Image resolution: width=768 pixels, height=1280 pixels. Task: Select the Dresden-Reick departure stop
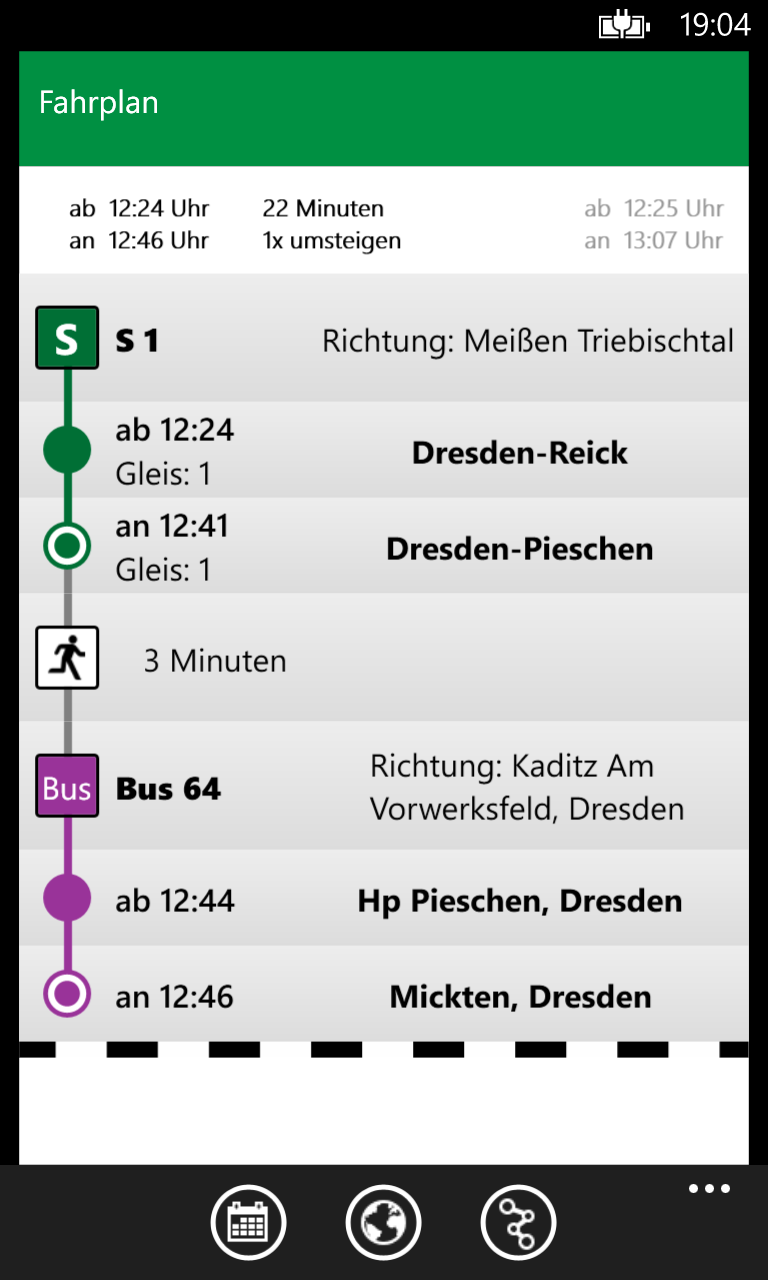point(384,450)
